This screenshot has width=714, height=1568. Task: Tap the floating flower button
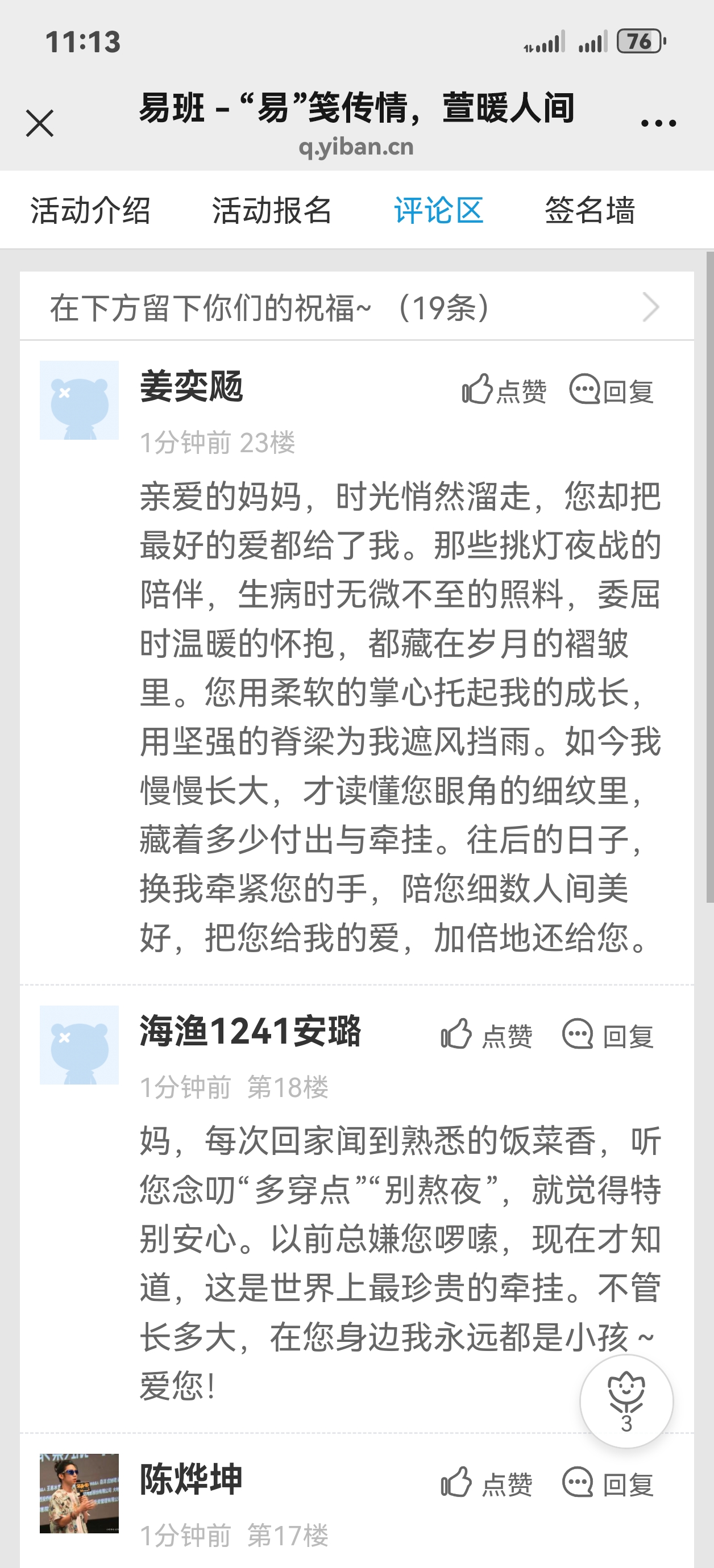[626, 1400]
